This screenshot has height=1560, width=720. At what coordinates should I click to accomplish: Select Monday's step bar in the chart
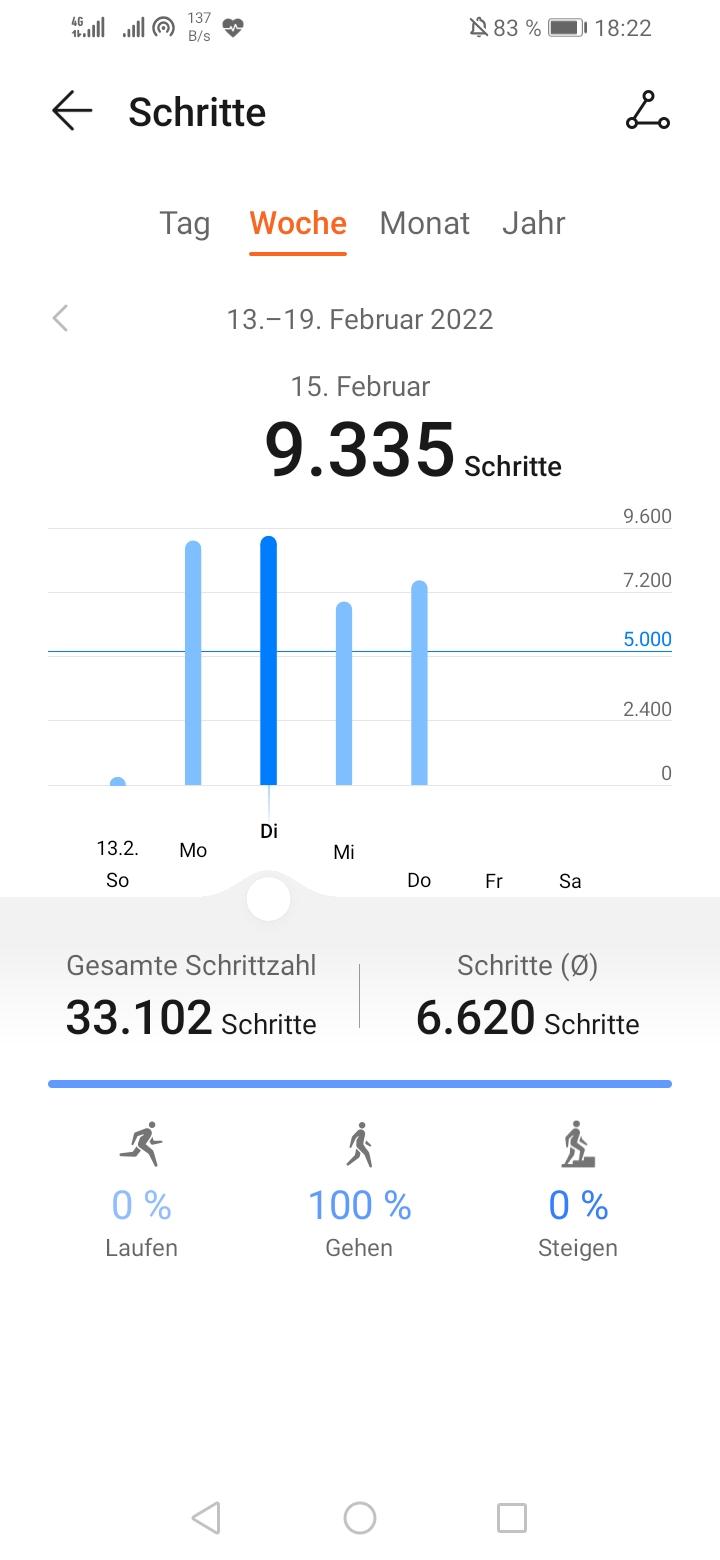193,663
